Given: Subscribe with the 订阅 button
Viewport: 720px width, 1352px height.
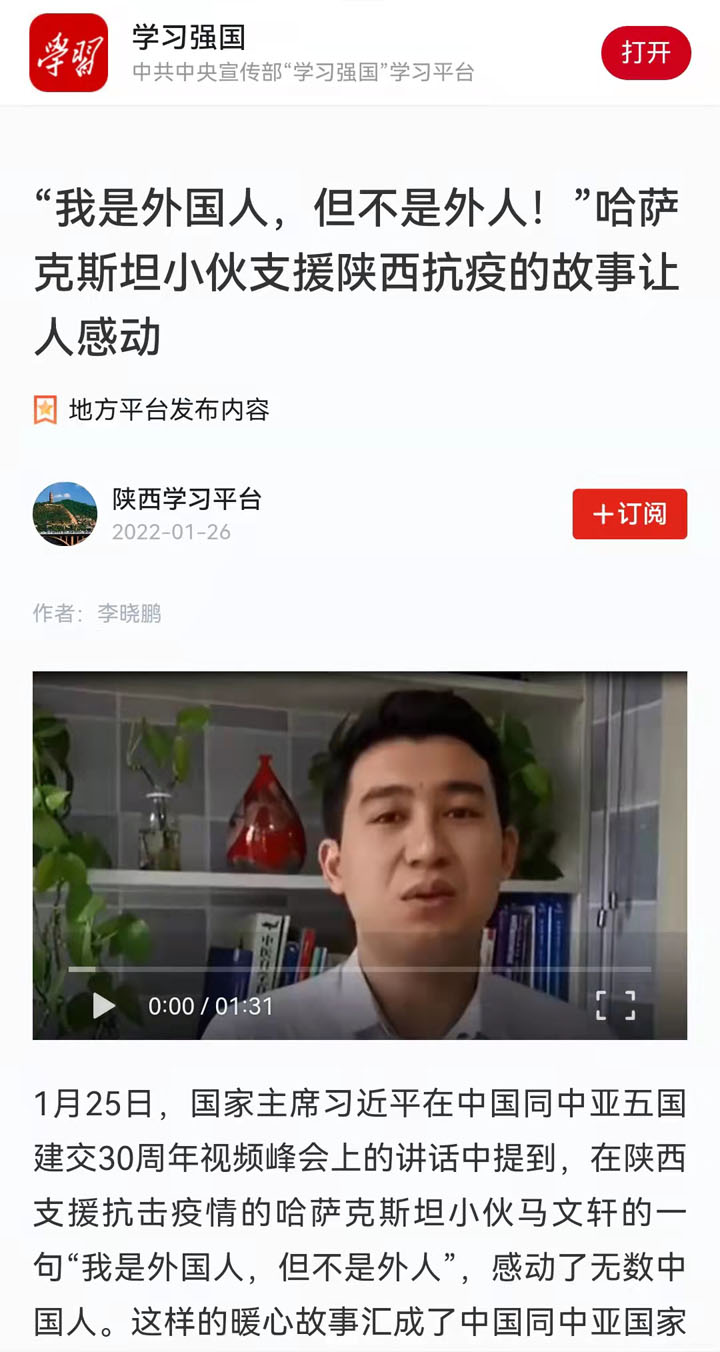Looking at the screenshot, I should click(x=629, y=514).
